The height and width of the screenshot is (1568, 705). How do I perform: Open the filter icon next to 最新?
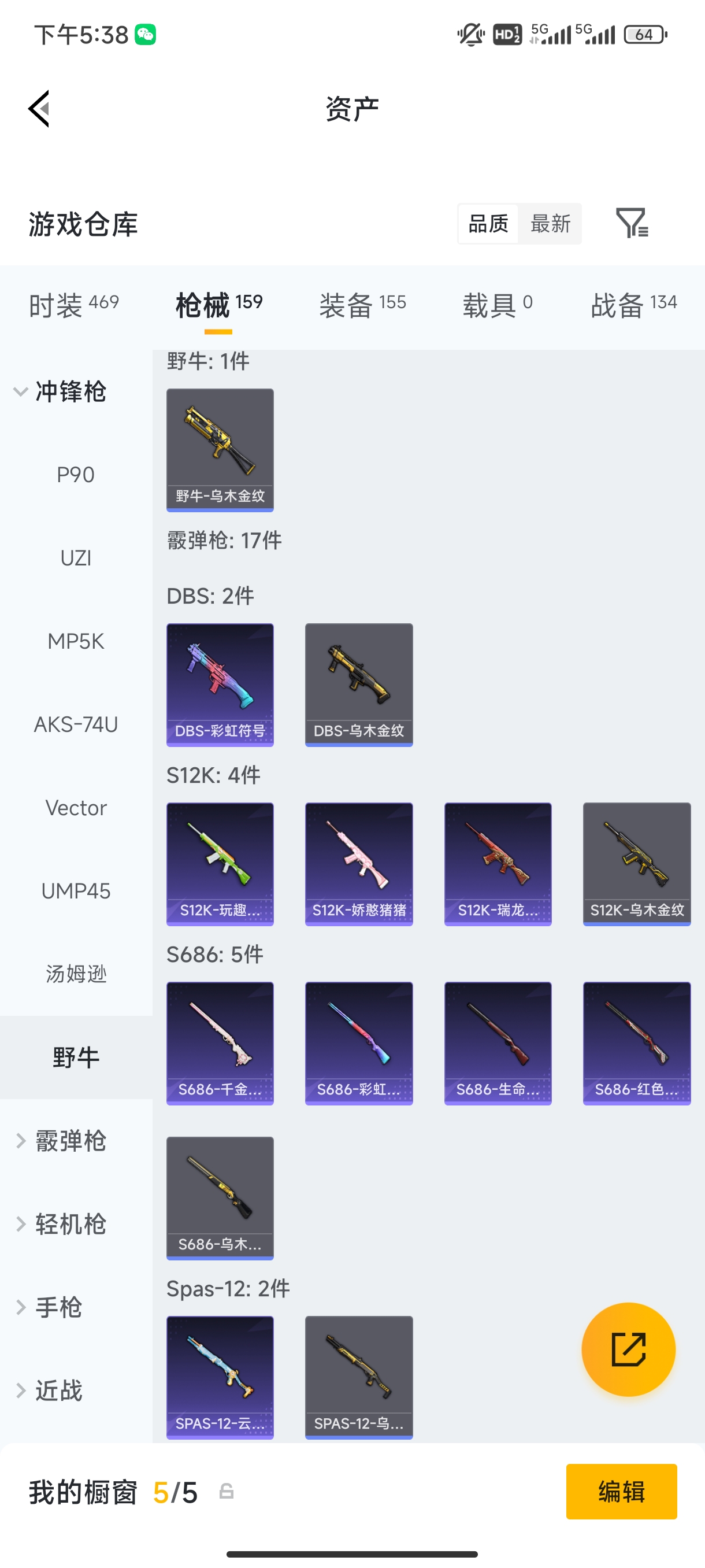[632, 223]
